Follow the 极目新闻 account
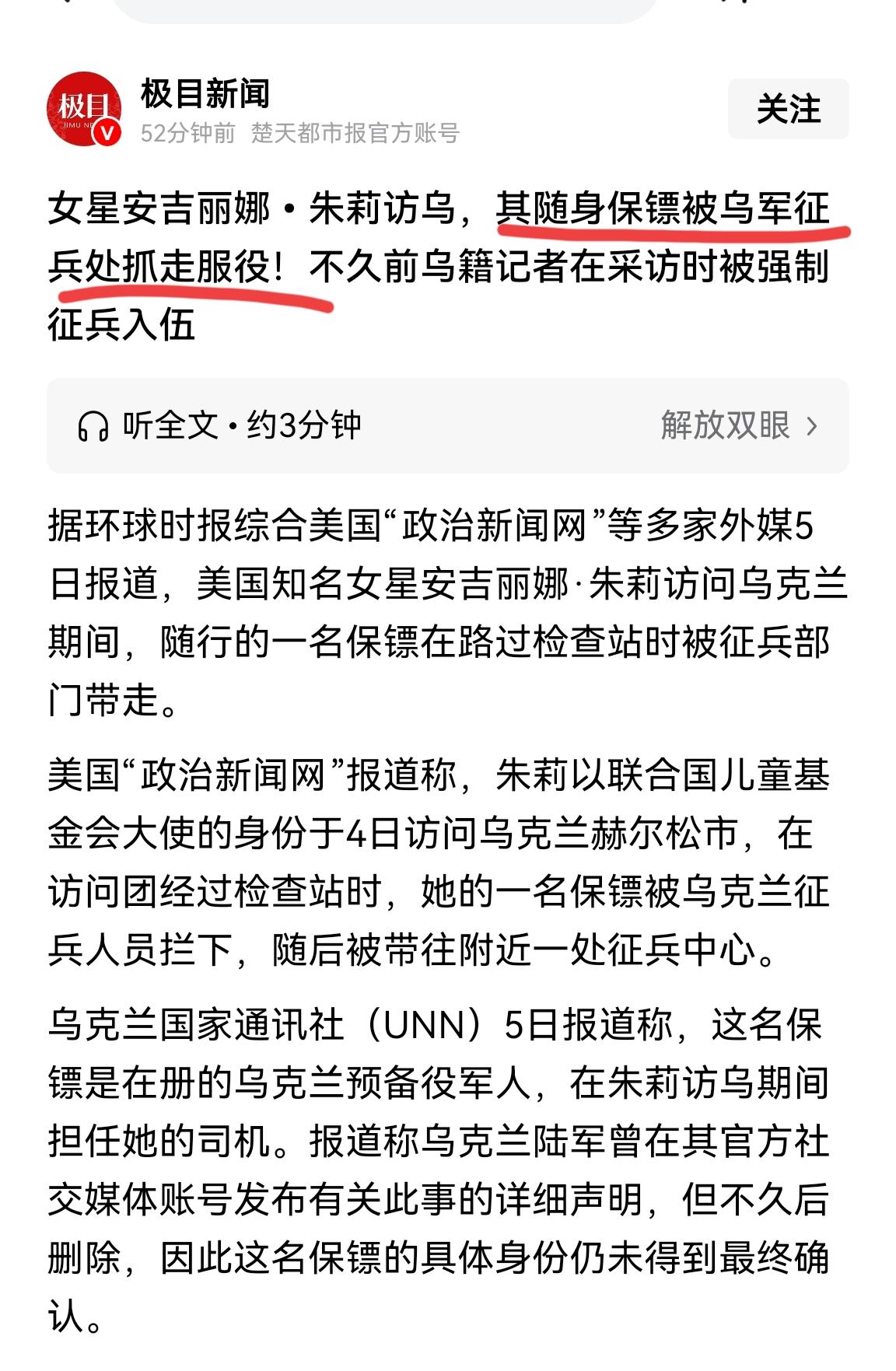The width and height of the screenshot is (896, 1371). (x=788, y=110)
